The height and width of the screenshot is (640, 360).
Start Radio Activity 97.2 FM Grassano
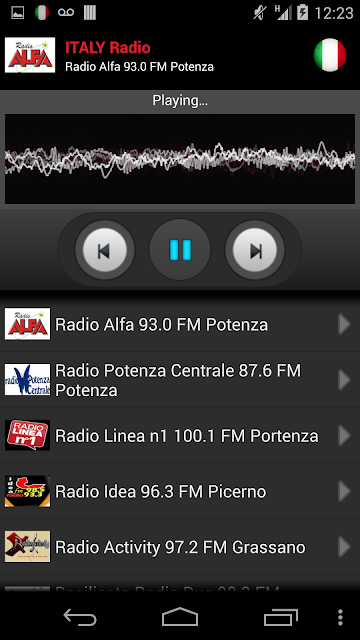pos(180,547)
